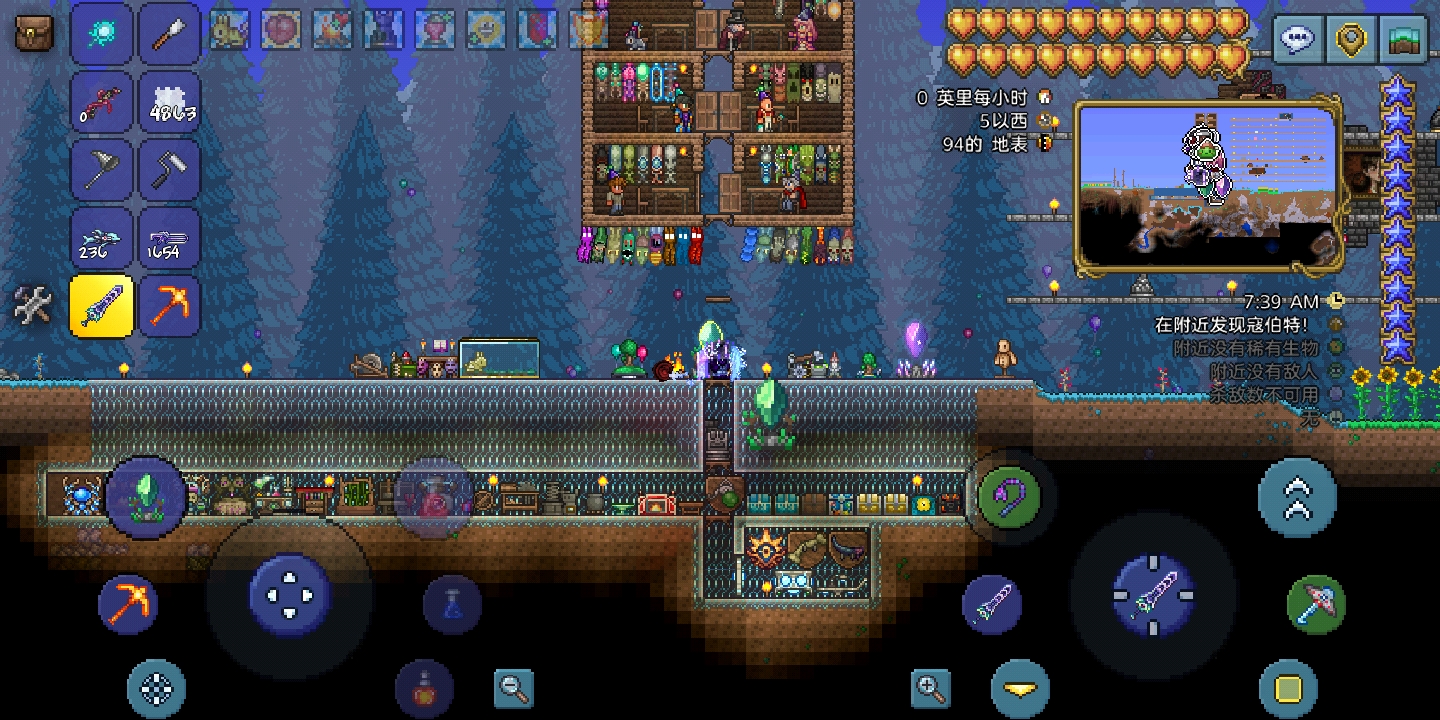1440x720 pixels.
Task: Tap the zoom out magnifier
Action: click(x=513, y=687)
